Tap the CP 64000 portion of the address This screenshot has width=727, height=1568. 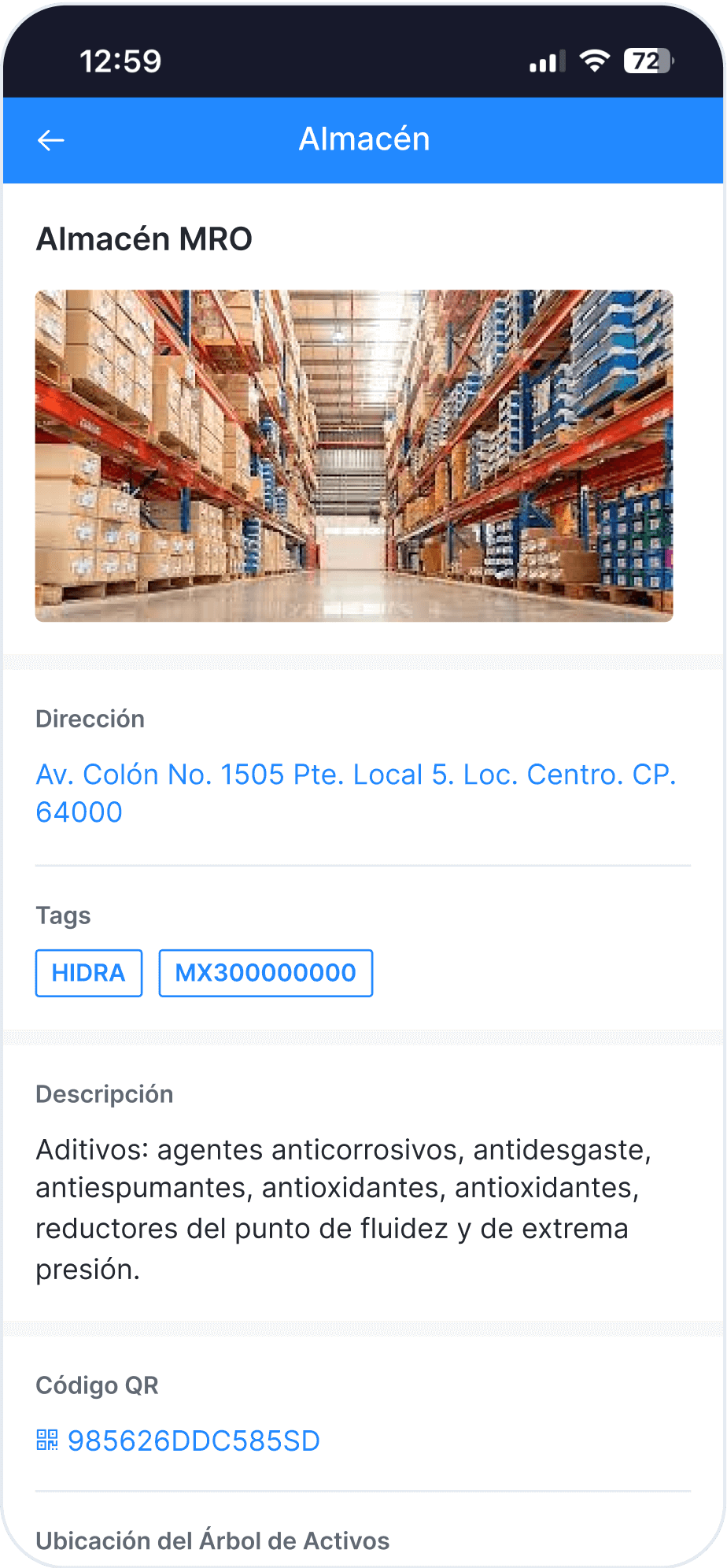tap(79, 812)
